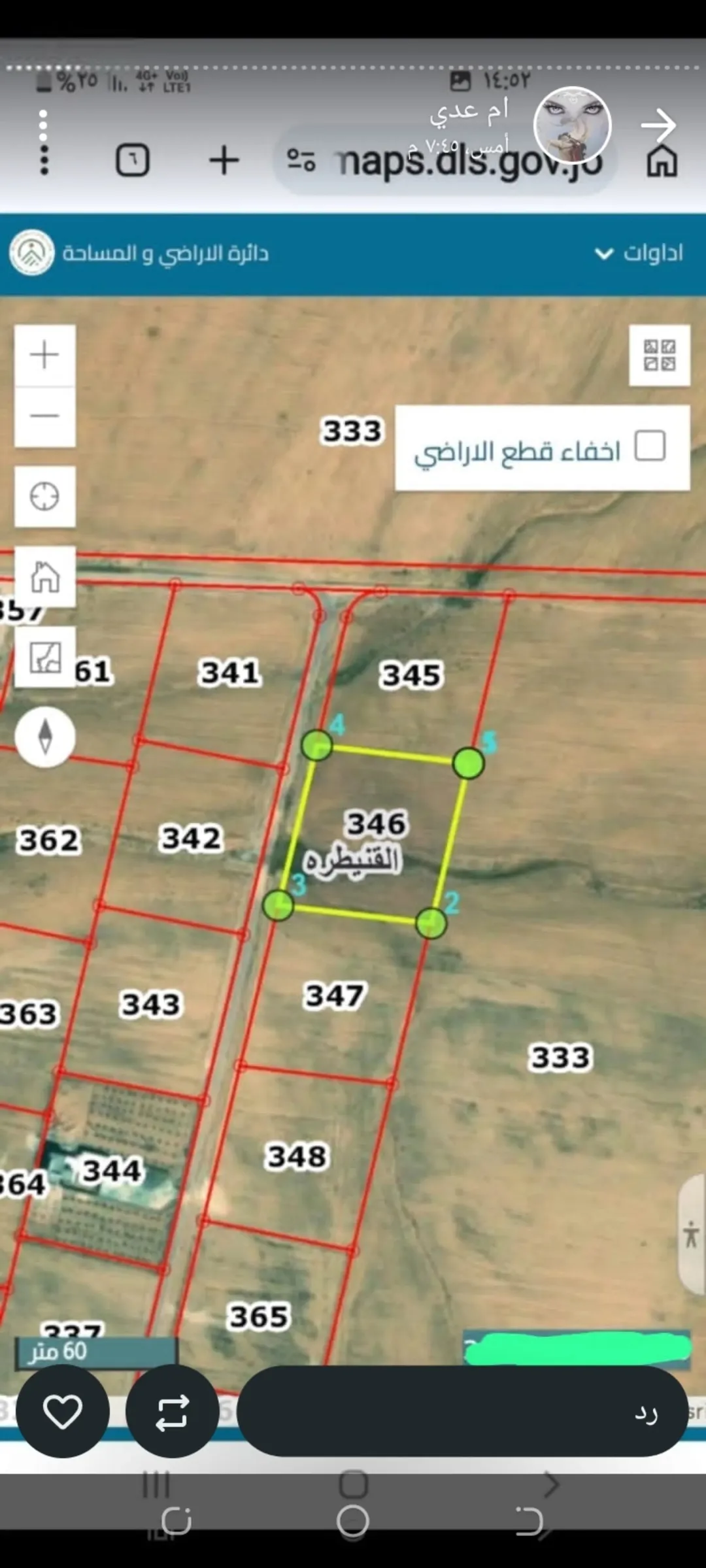Open ام عدي's profile picture
The image size is (706, 1568).
pyautogui.click(x=572, y=125)
